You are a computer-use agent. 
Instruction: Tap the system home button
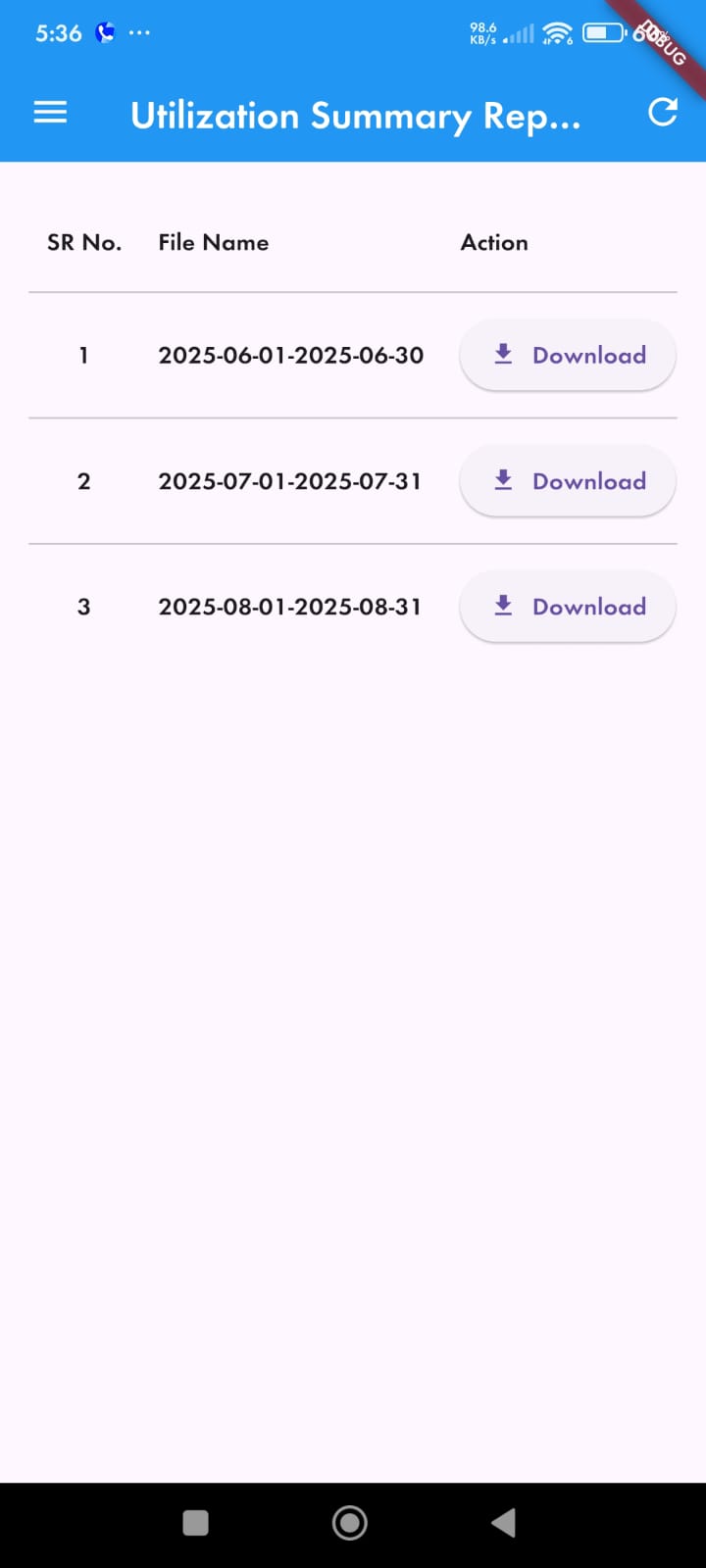pos(350,1522)
